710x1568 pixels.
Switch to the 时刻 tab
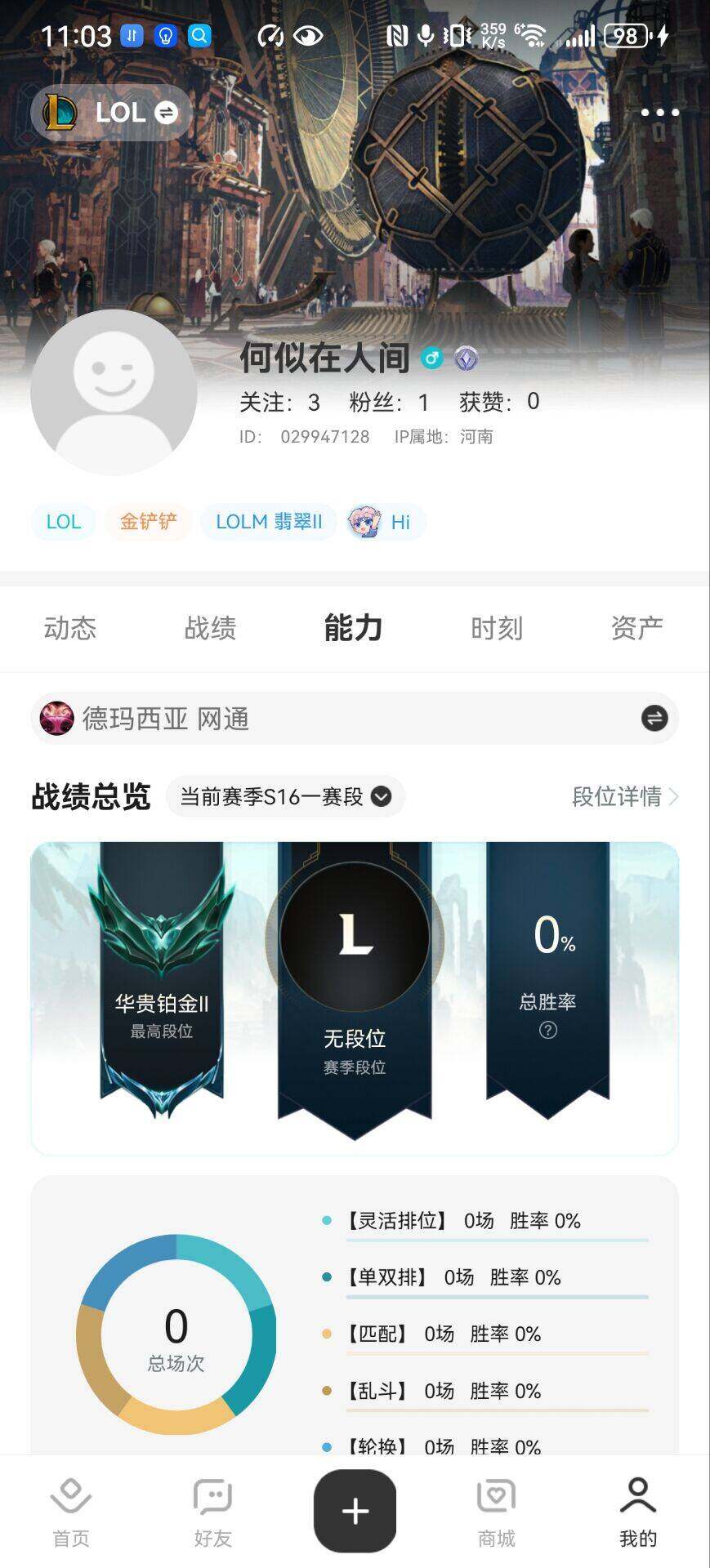[496, 628]
